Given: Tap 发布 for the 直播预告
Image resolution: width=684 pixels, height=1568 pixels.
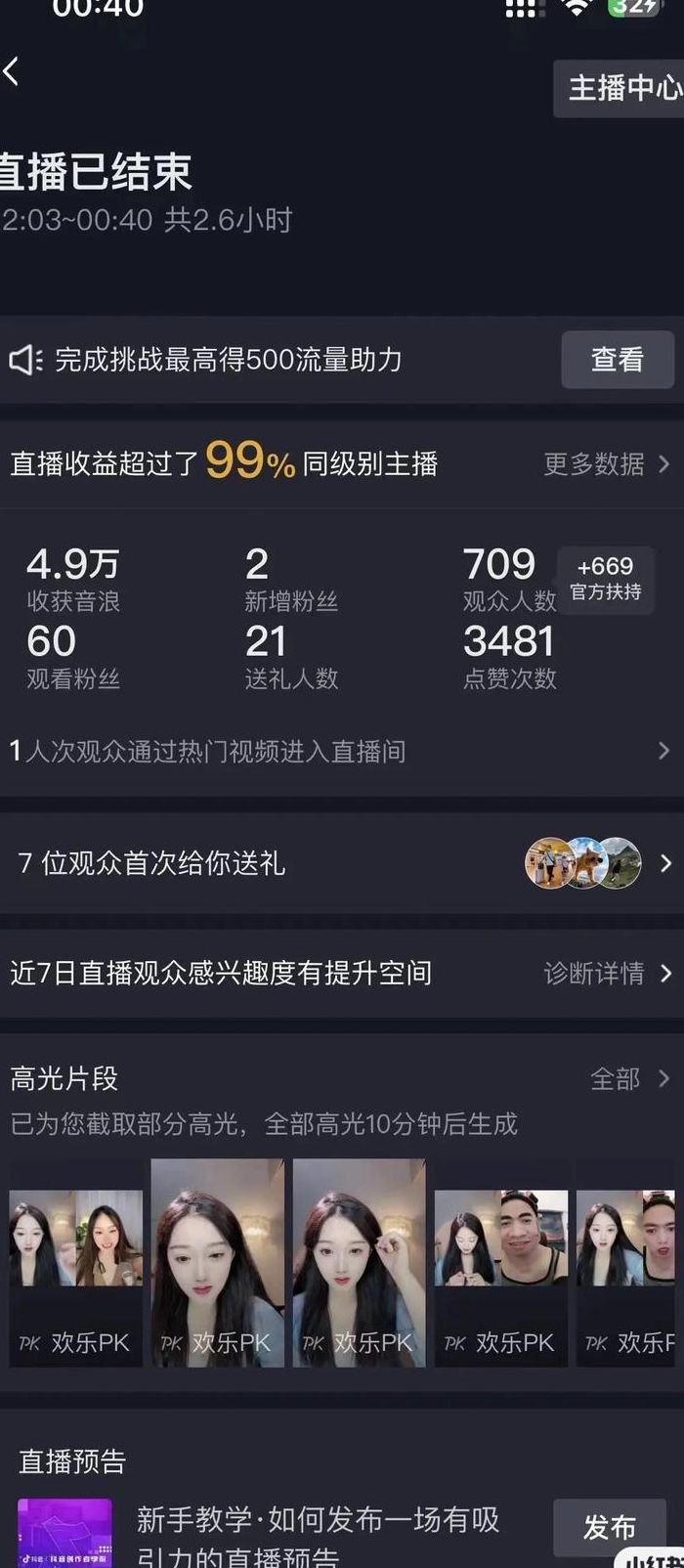Looking at the screenshot, I should [x=610, y=1527].
